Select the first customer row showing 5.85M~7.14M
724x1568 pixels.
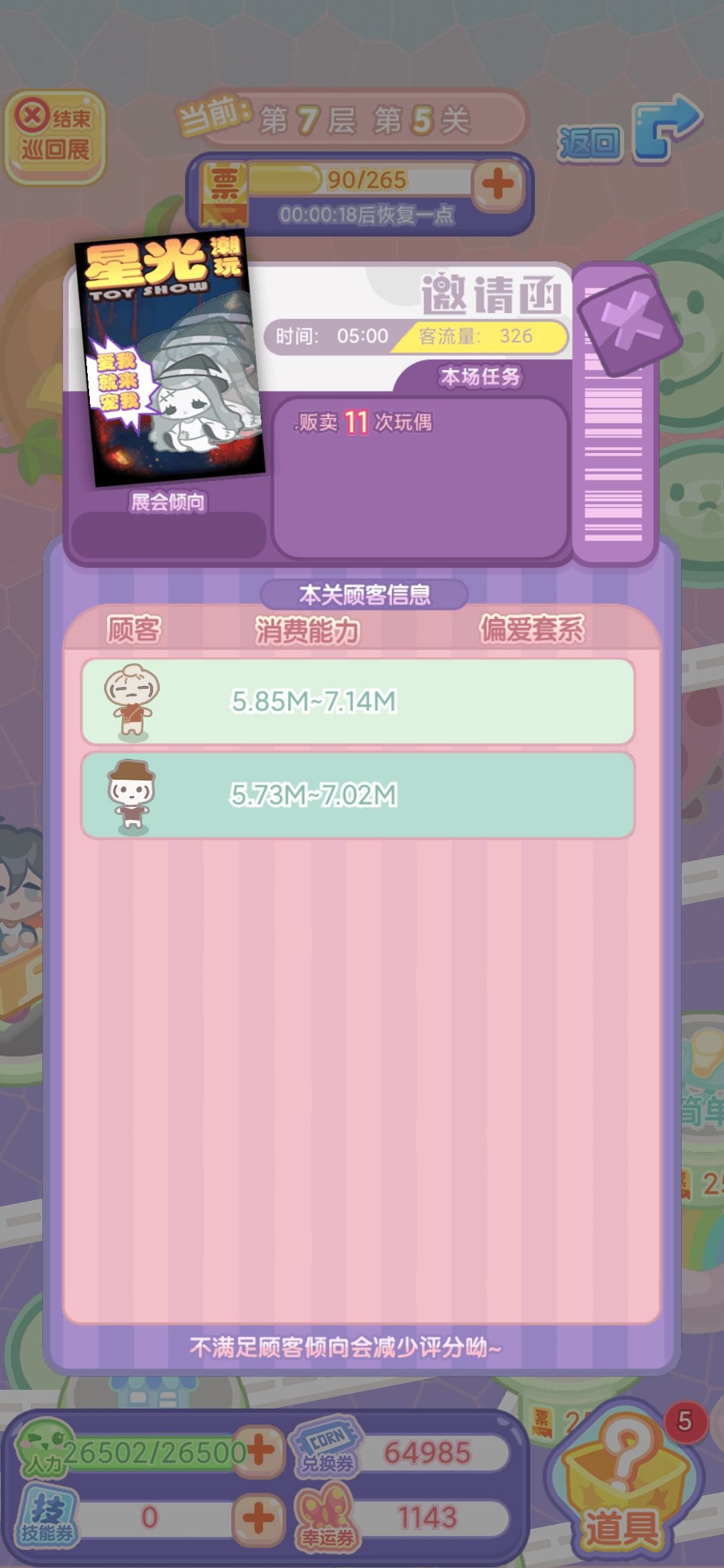362,700
